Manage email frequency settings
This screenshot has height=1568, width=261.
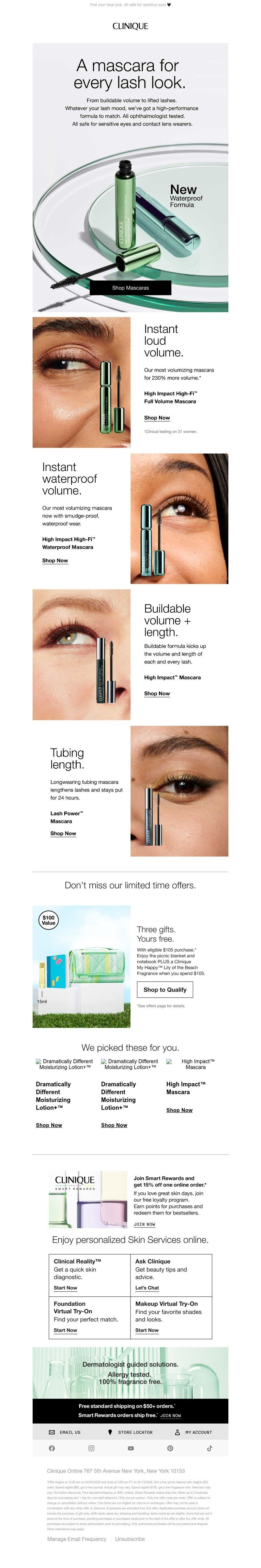pos(77,1539)
